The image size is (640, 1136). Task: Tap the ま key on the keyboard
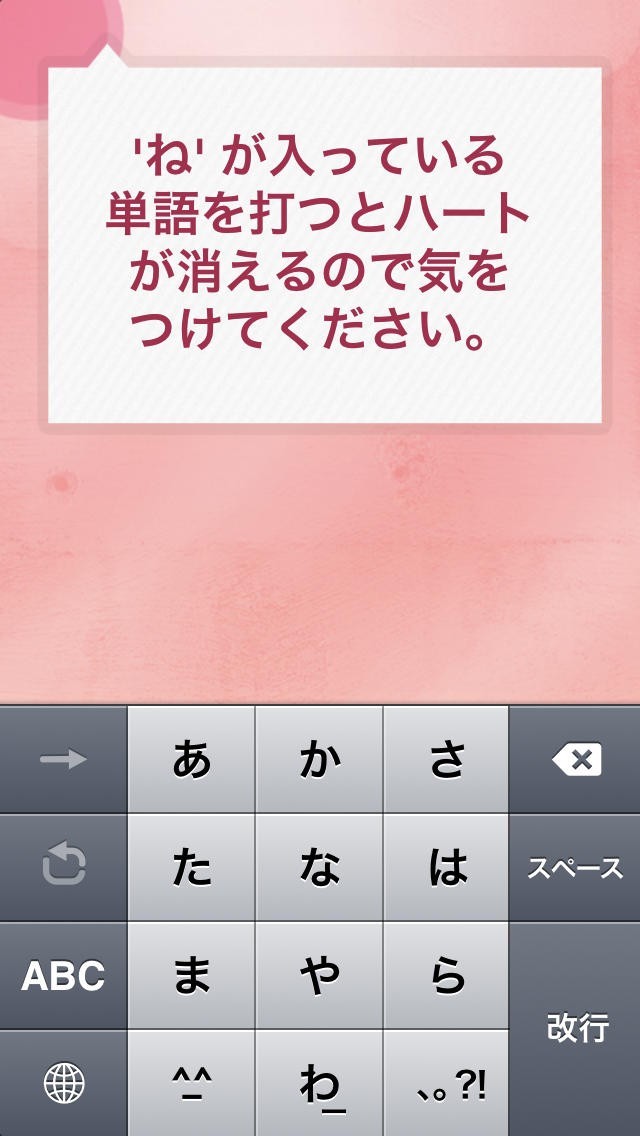(192, 976)
